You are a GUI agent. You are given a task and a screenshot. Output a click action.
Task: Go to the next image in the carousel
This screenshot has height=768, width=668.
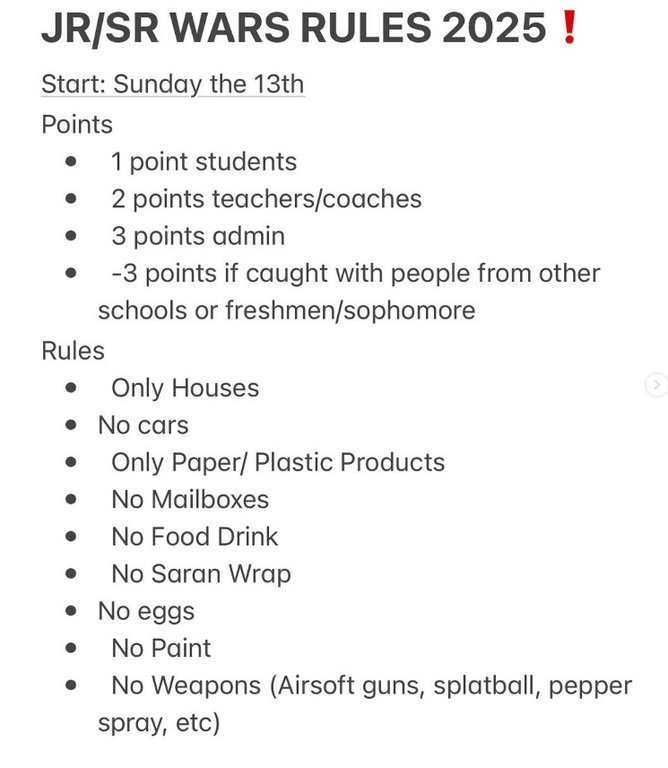(656, 384)
